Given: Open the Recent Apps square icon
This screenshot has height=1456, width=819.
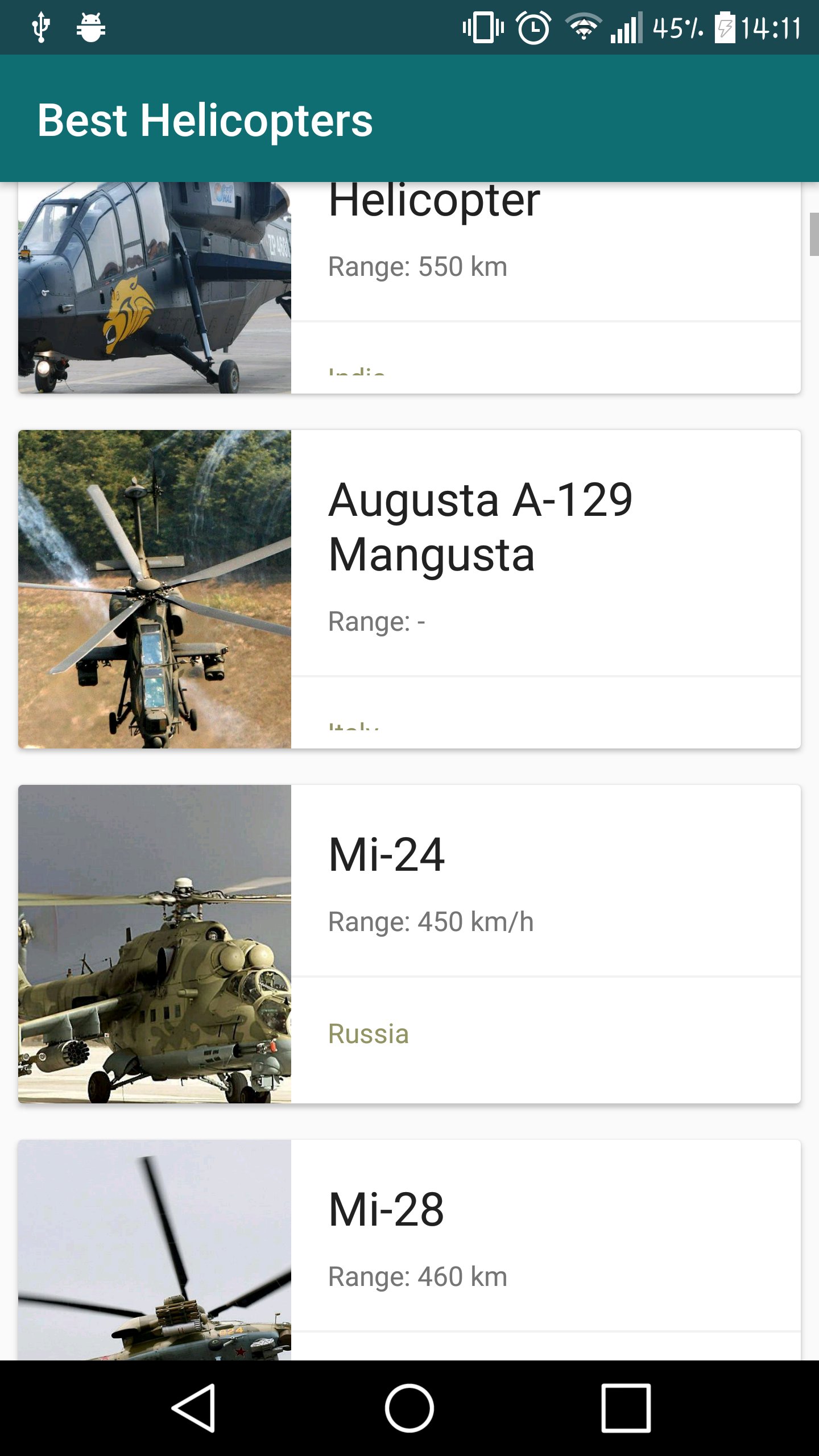Looking at the screenshot, I should click(624, 1405).
